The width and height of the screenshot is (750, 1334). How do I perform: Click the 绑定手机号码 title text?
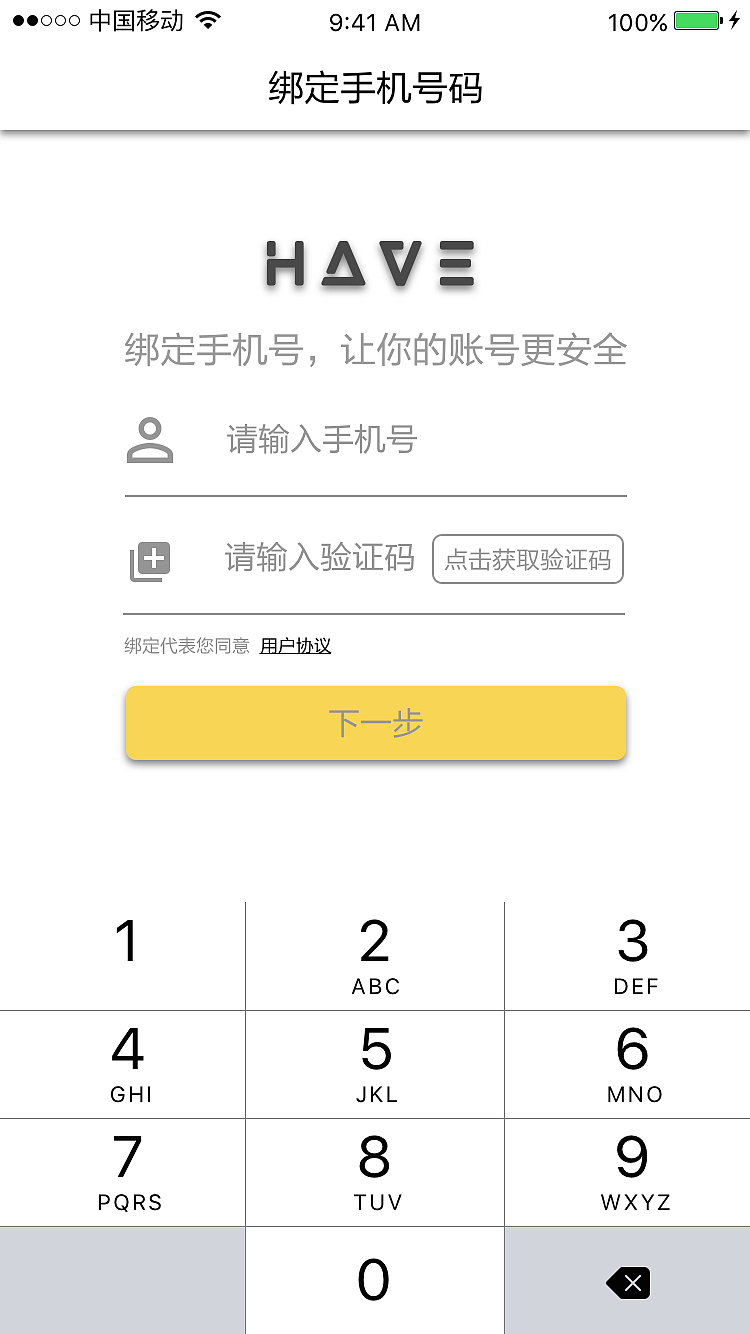point(374,88)
